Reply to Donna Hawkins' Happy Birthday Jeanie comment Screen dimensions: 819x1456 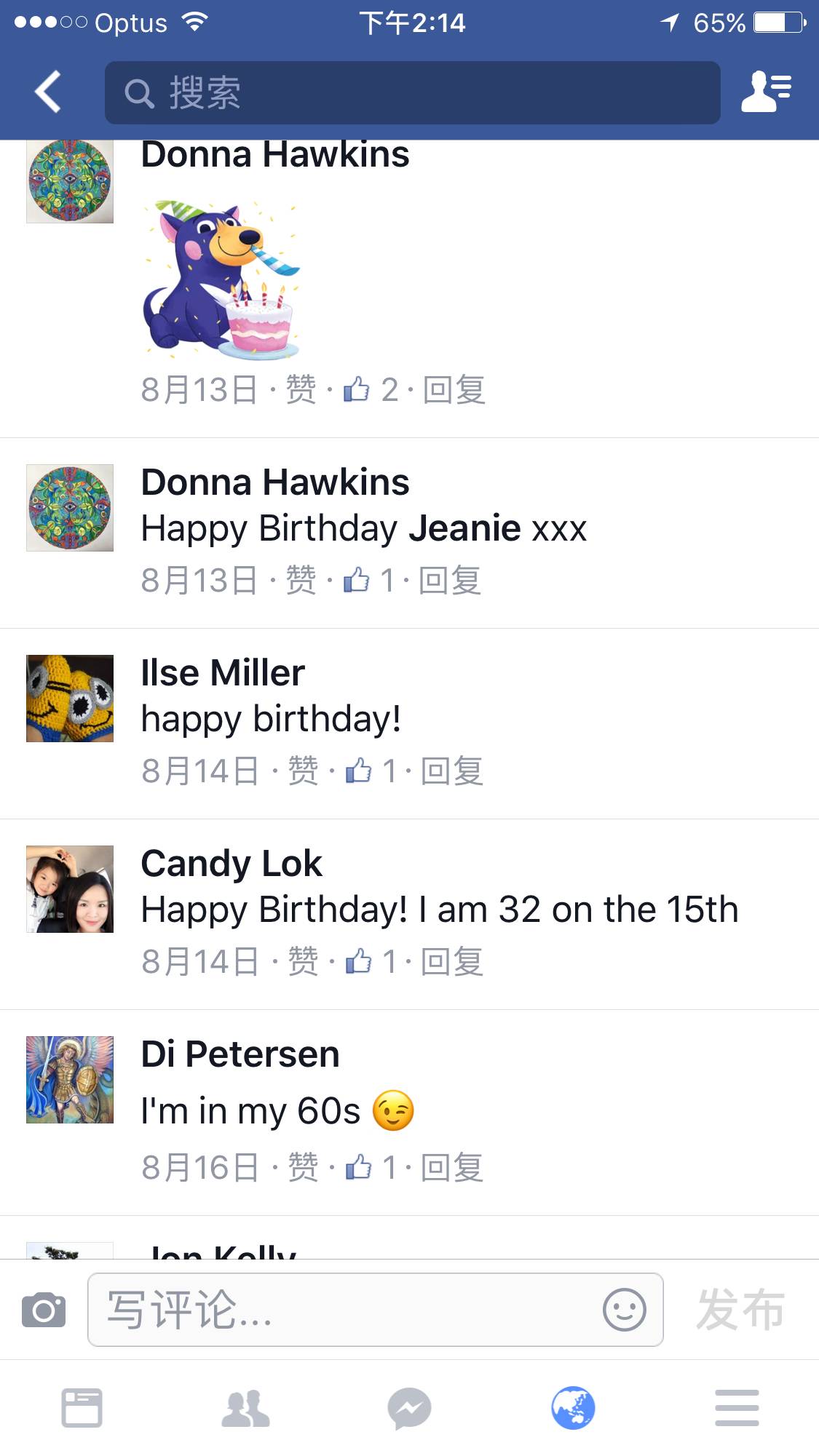click(449, 580)
